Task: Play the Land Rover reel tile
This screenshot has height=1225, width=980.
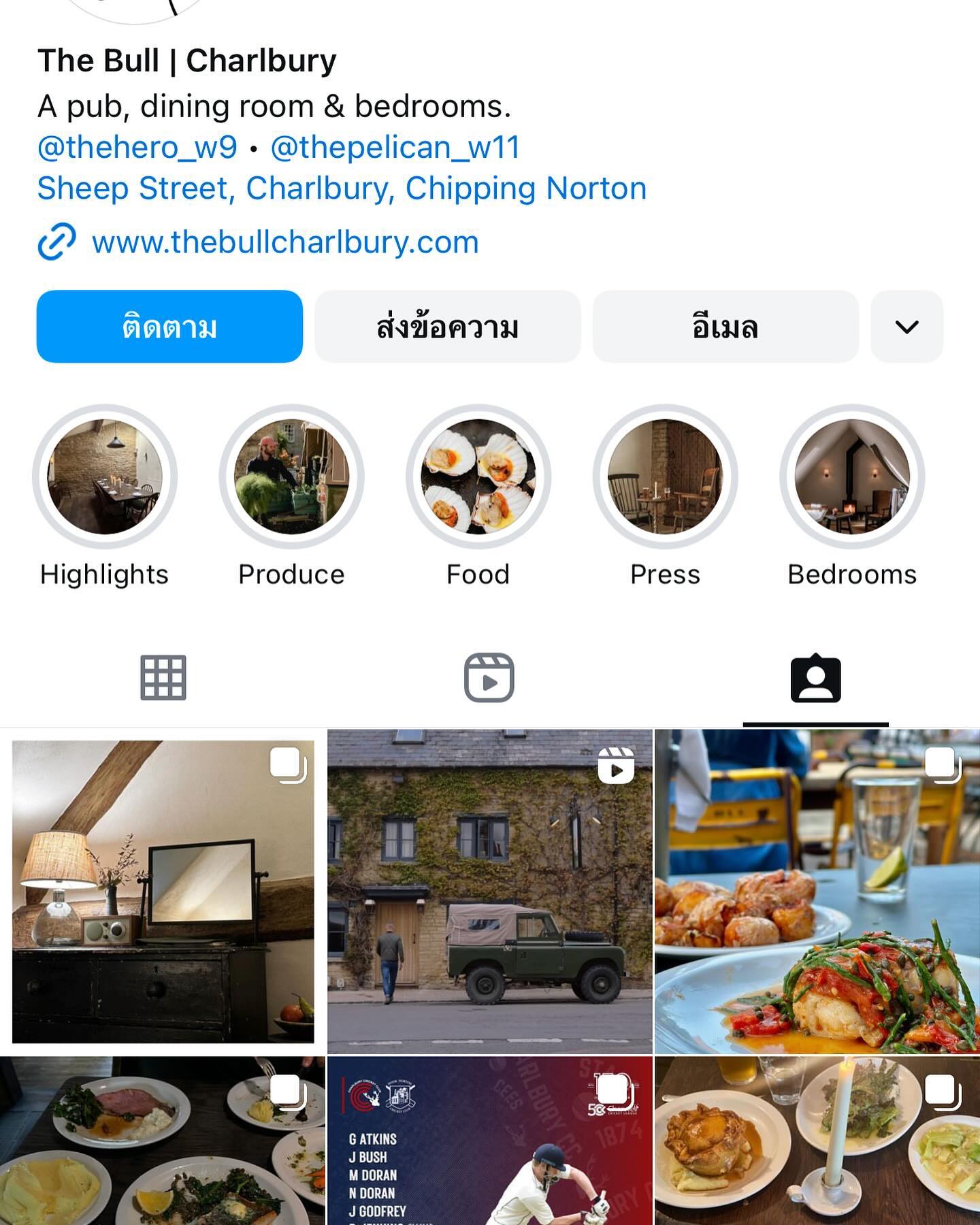Action: pos(489,892)
